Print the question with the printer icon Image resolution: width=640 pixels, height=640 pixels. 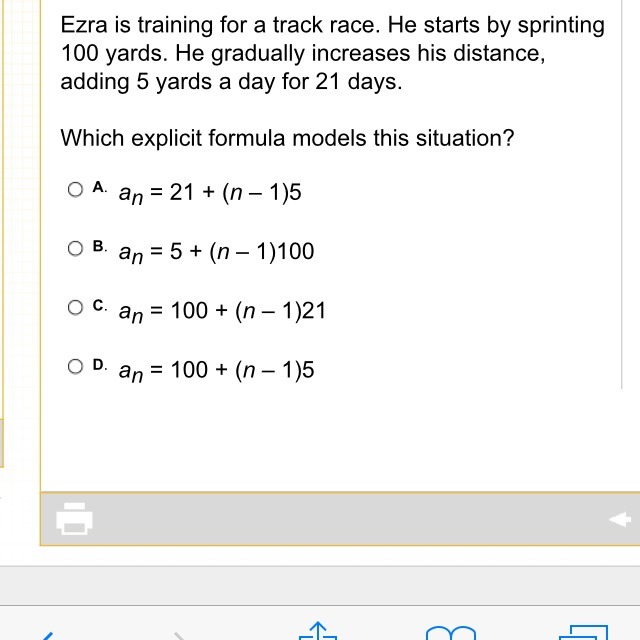pos(75,519)
